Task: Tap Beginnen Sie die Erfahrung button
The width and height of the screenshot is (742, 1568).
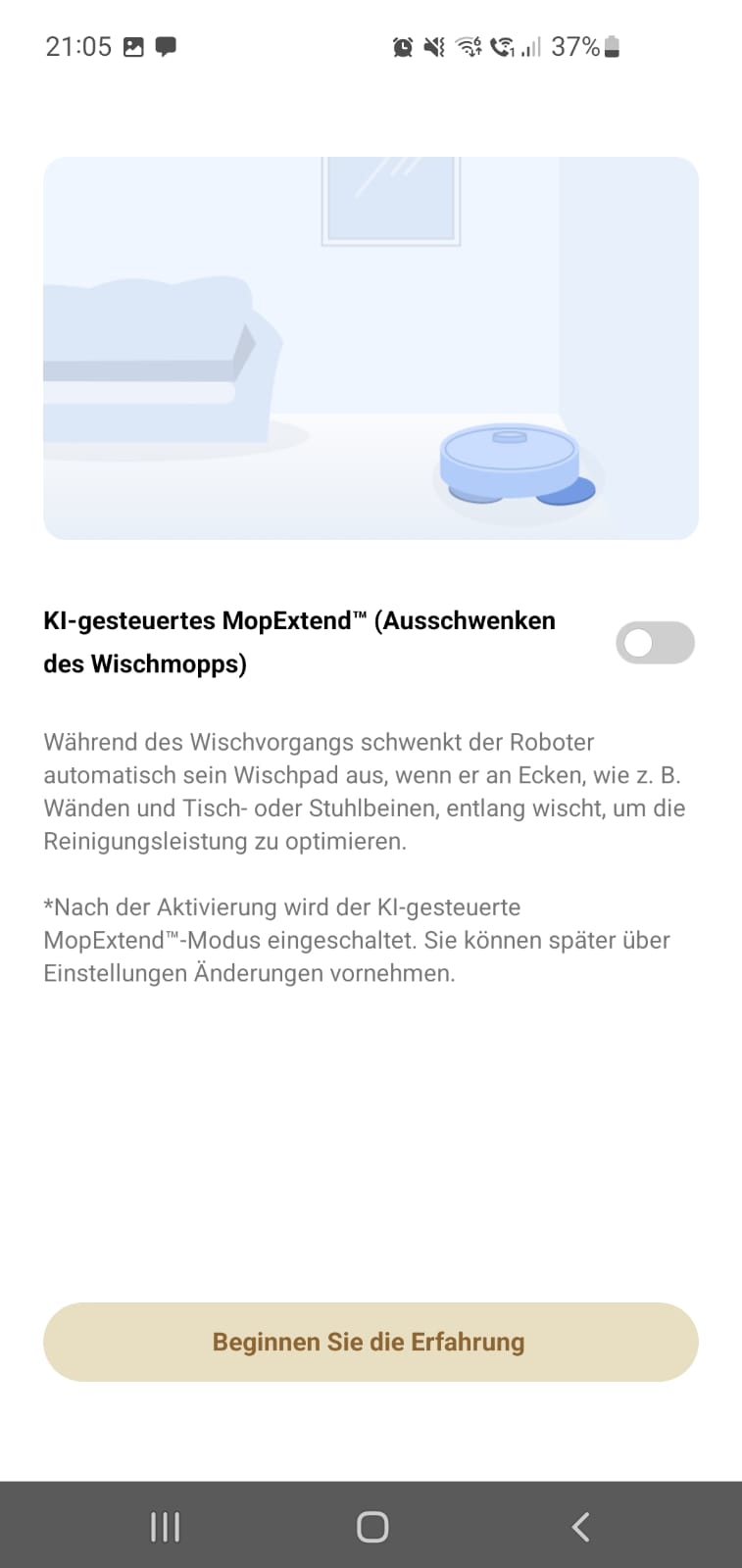Action: tap(371, 1342)
